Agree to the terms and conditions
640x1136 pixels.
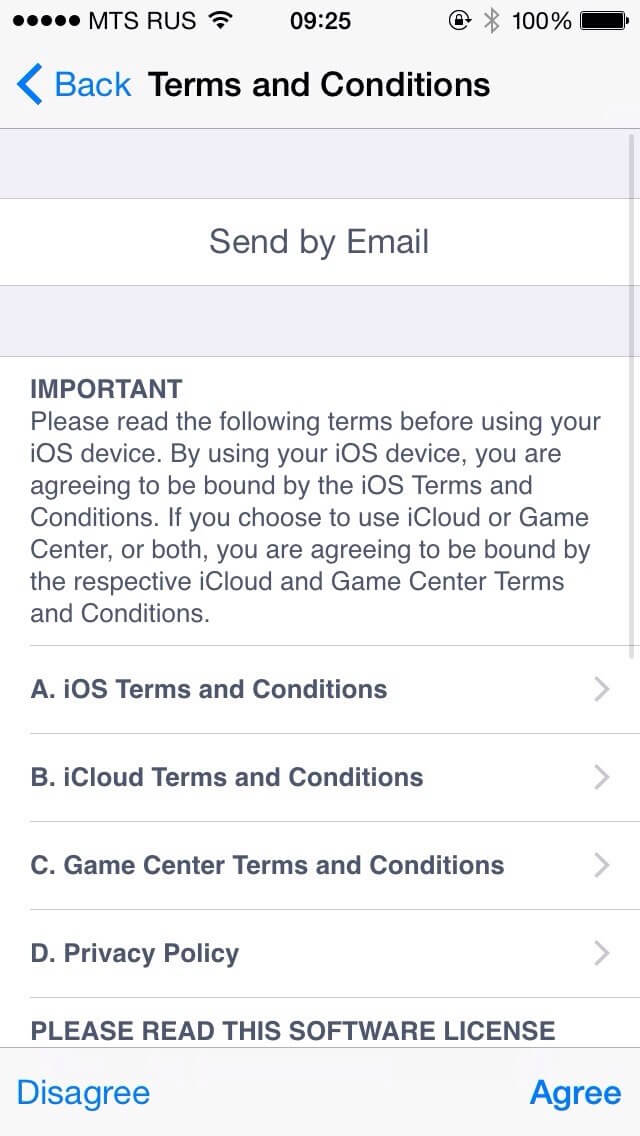coord(575,1093)
